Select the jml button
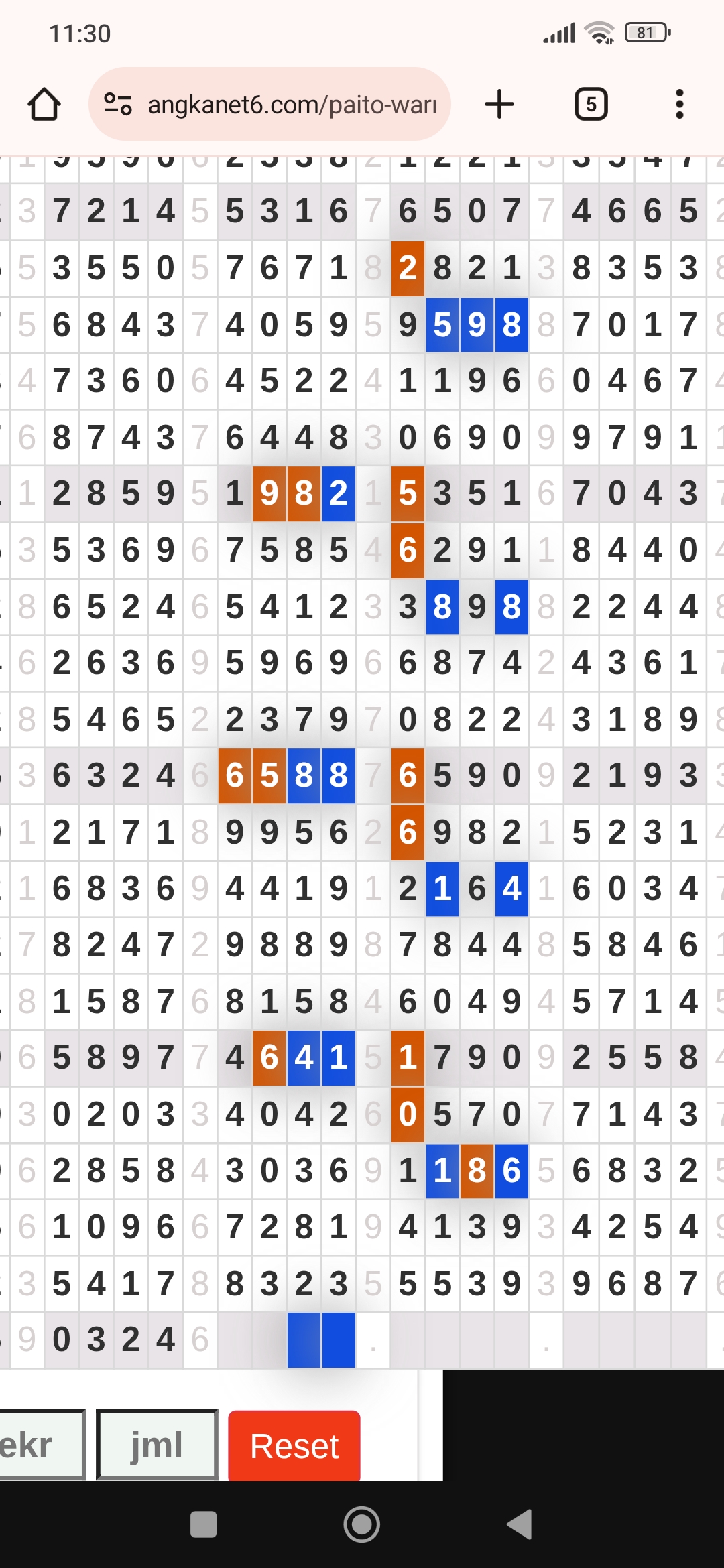This screenshot has height=1568, width=724. click(x=157, y=1445)
